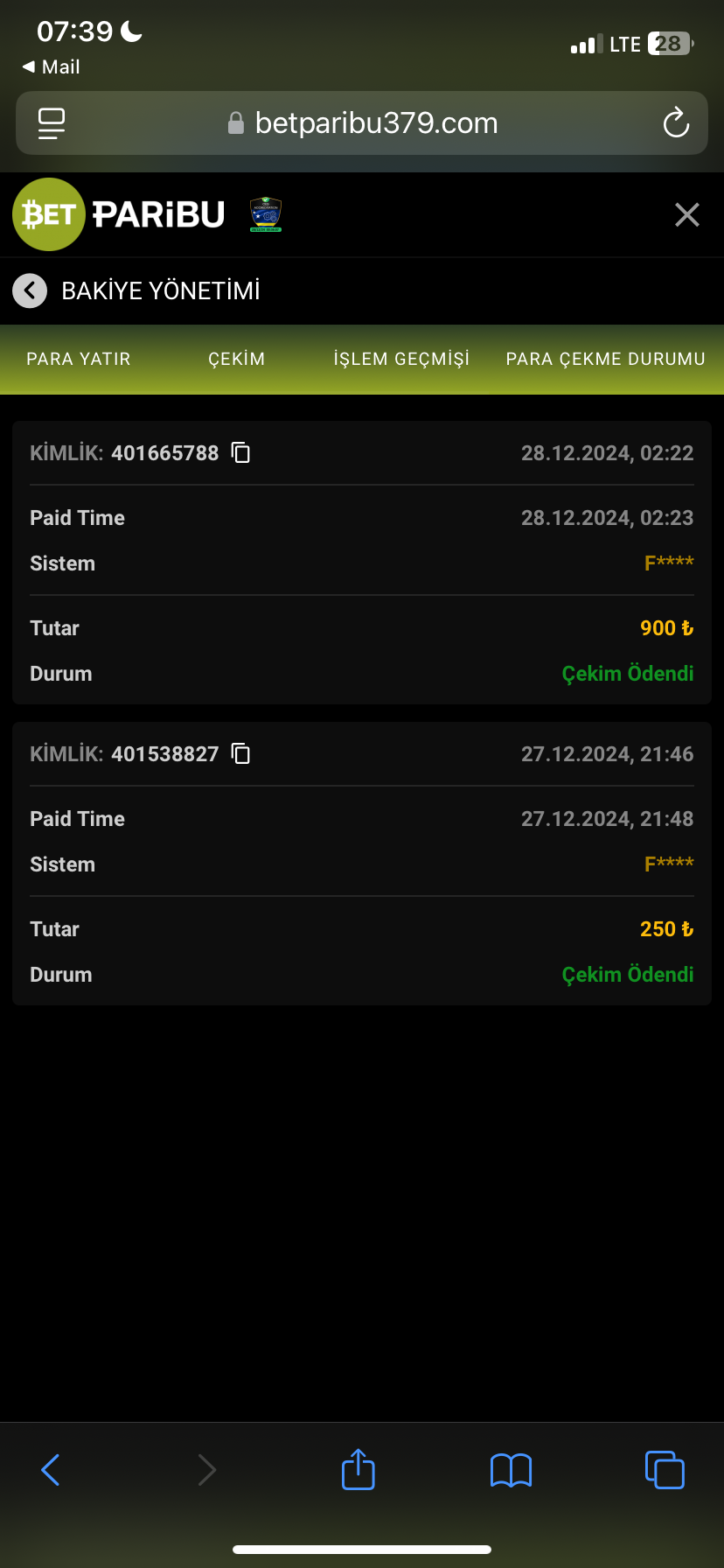Tap the betparibu379.com address bar
This screenshot has width=724, height=1568.
376,123
